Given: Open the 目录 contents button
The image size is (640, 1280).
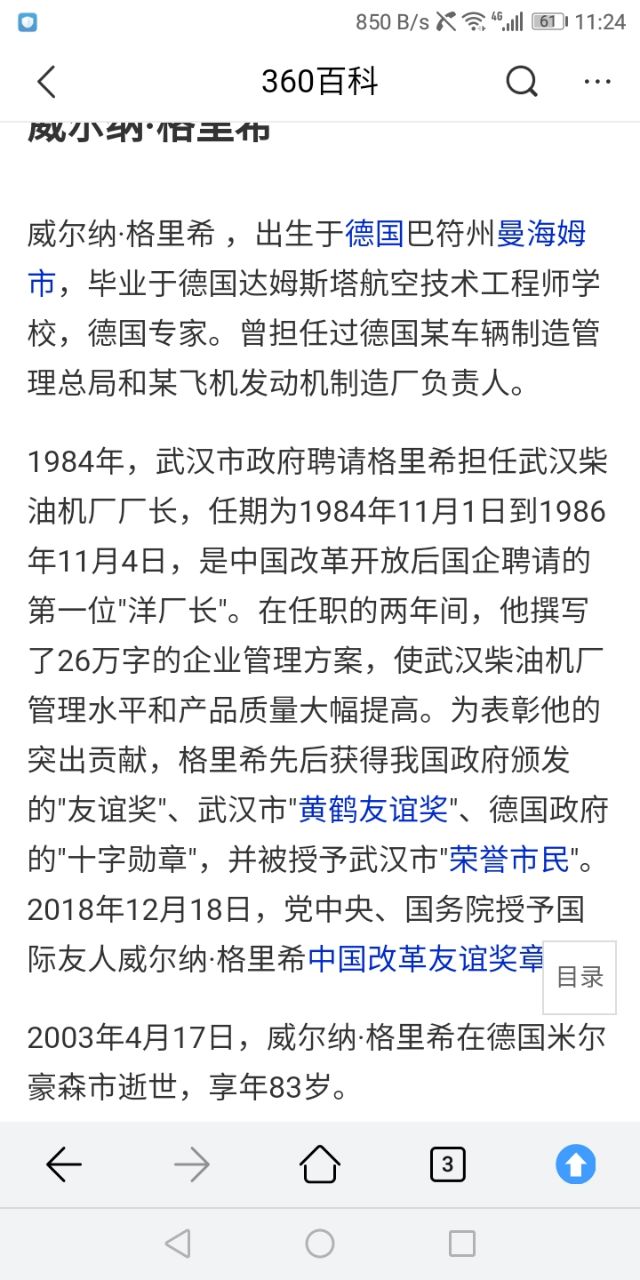Looking at the screenshot, I should pyautogui.click(x=580, y=977).
